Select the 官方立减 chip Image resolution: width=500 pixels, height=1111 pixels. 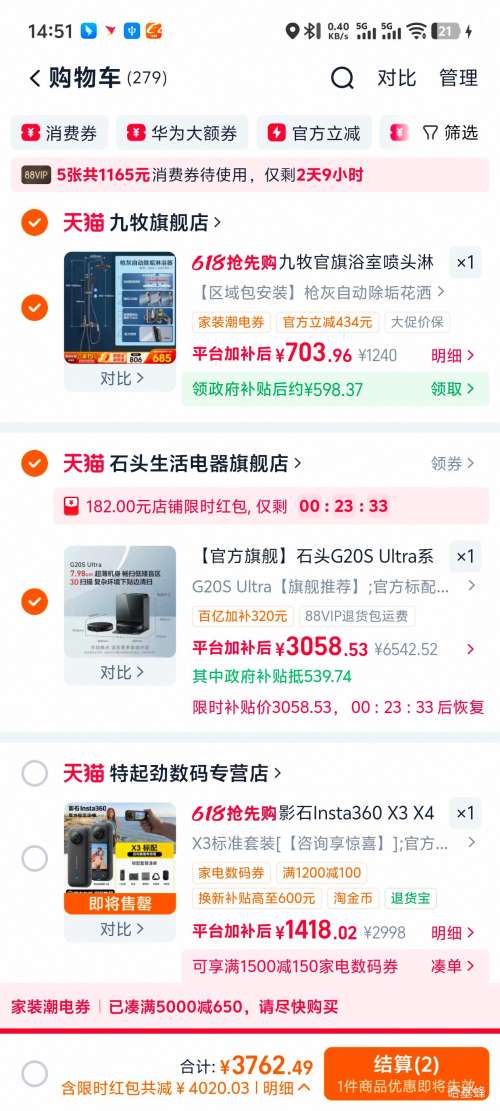pyautogui.click(x=314, y=132)
